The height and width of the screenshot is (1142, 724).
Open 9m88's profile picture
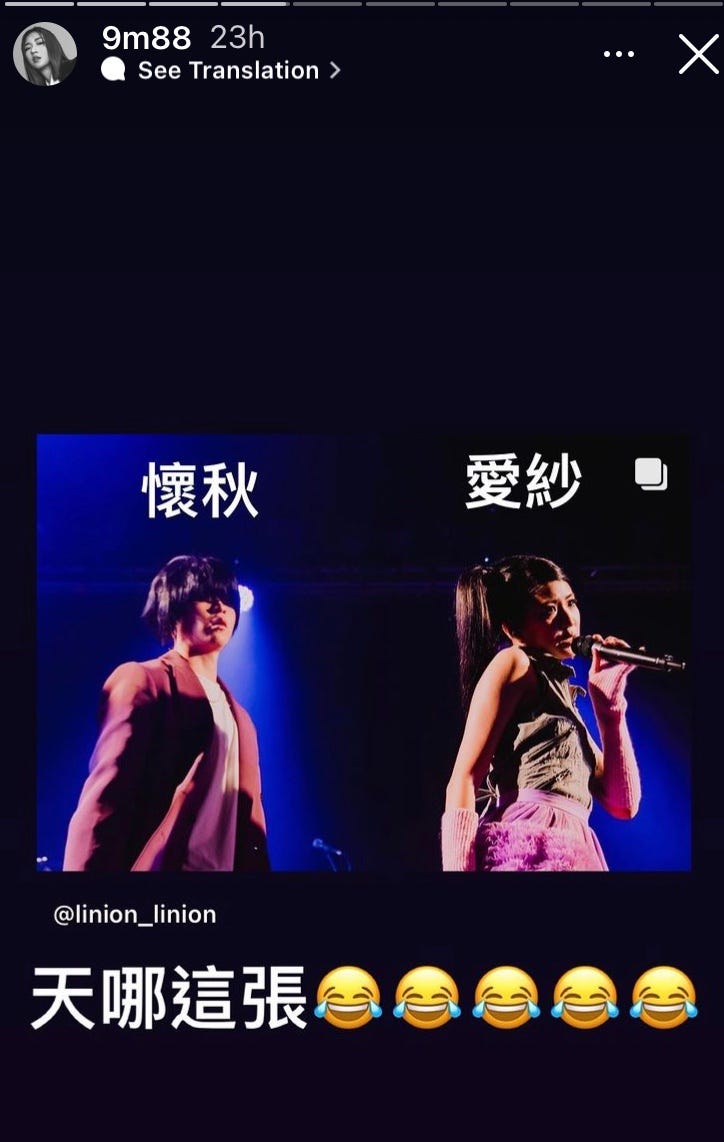(45, 54)
